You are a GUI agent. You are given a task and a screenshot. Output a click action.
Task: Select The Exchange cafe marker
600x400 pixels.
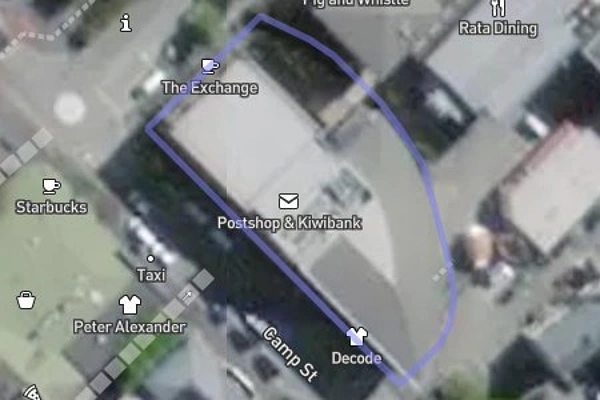[x=209, y=67]
